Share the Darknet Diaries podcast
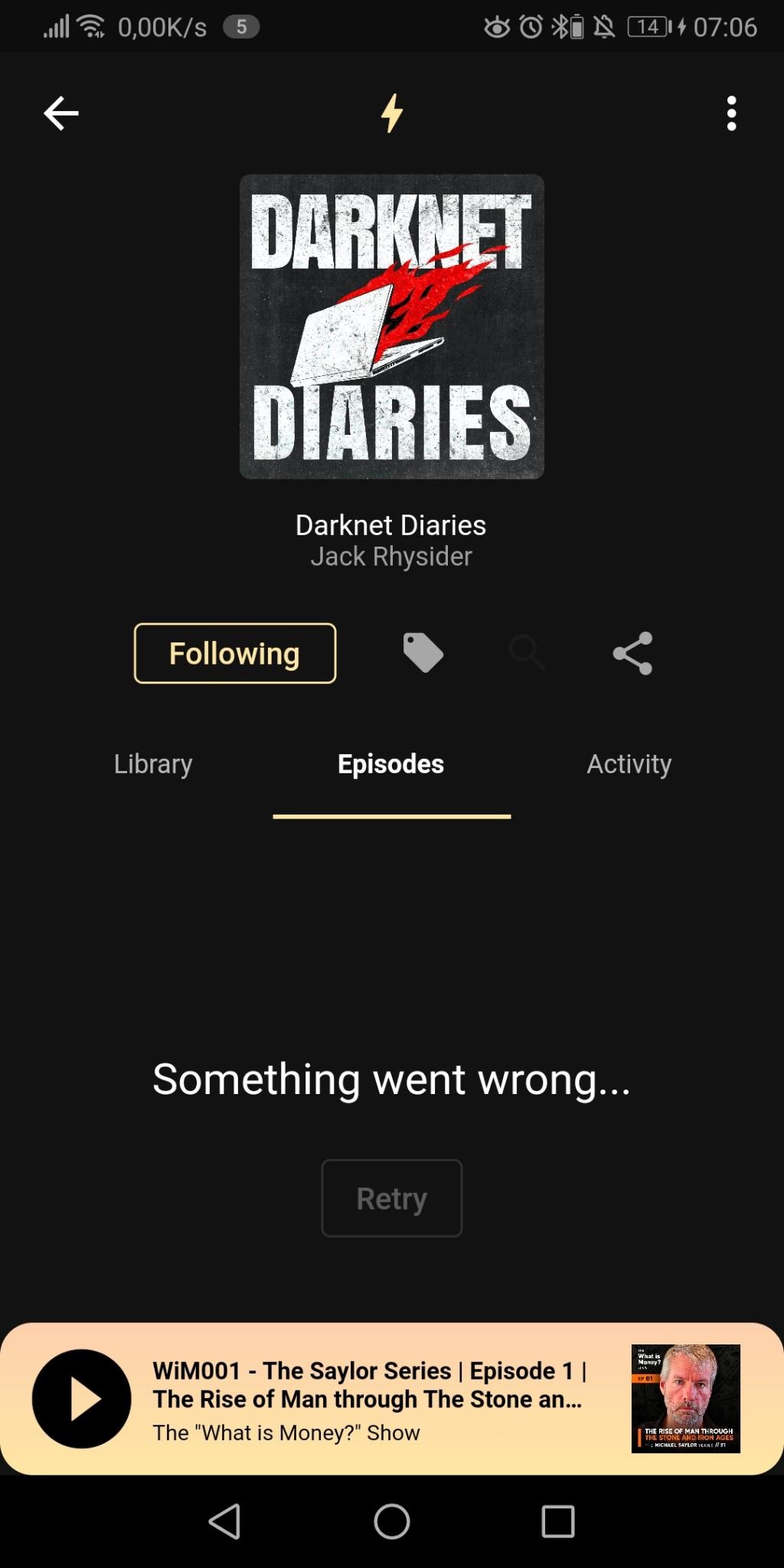This screenshot has width=784, height=1568. tap(632, 653)
